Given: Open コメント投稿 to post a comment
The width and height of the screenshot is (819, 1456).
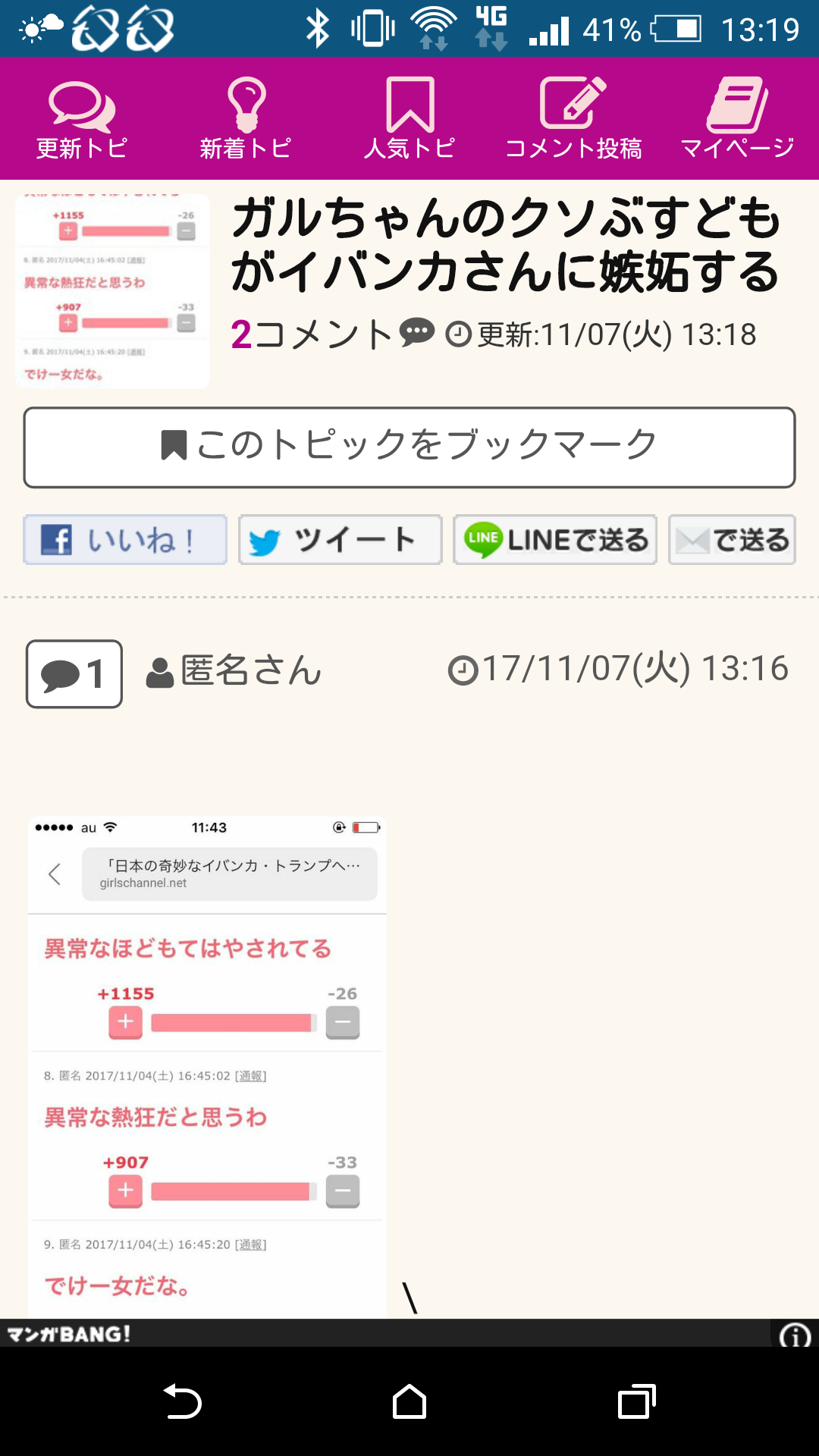Looking at the screenshot, I should (x=573, y=118).
